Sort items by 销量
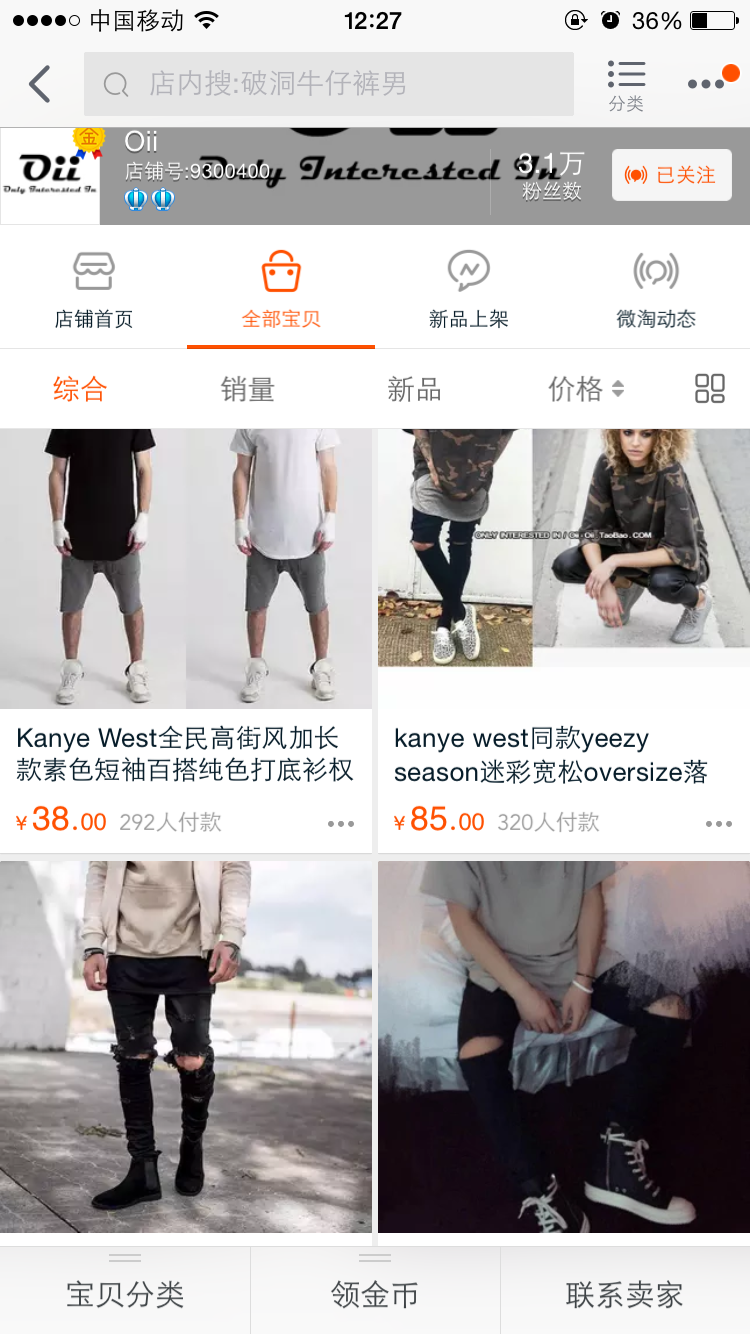750x1334 pixels. point(247,389)
